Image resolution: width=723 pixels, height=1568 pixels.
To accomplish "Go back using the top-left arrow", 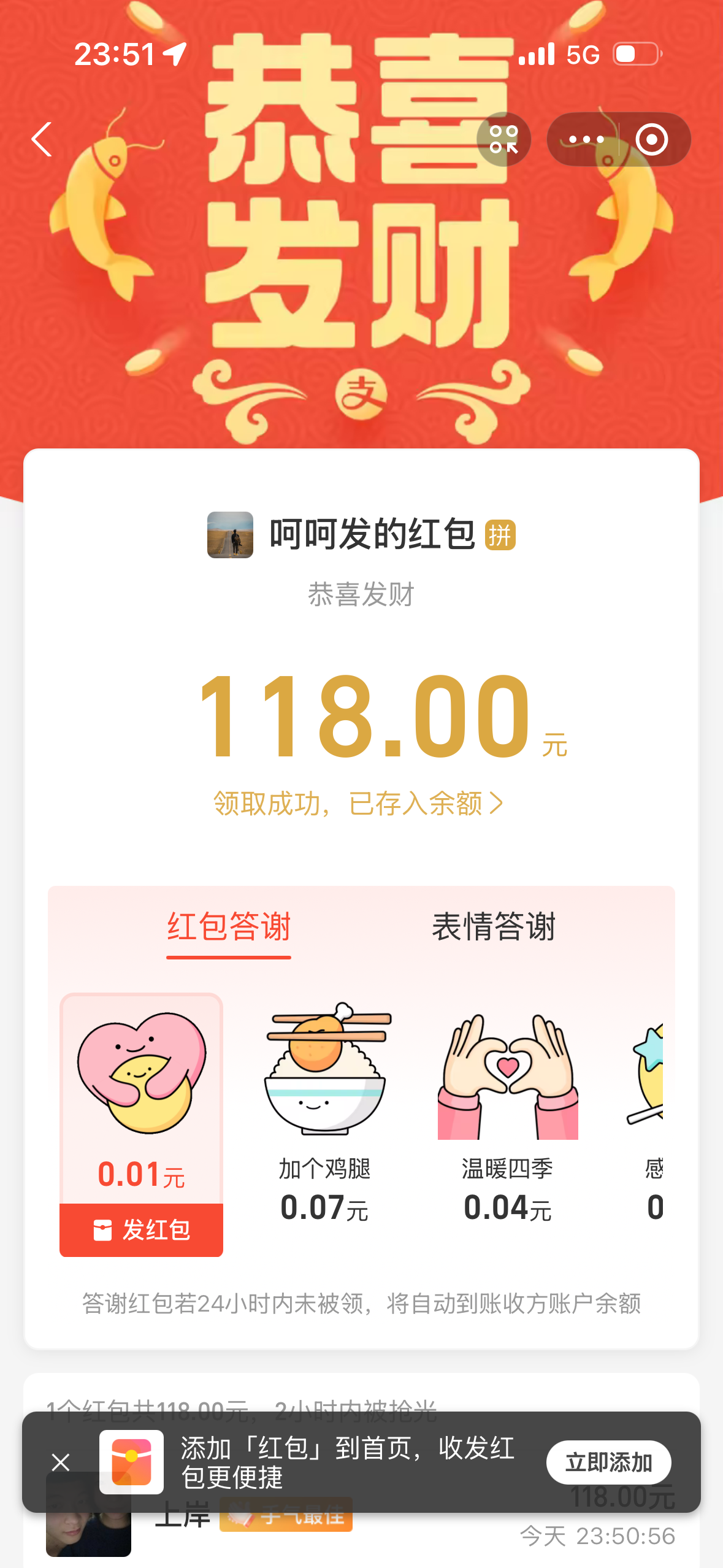I will coord(42,139).
